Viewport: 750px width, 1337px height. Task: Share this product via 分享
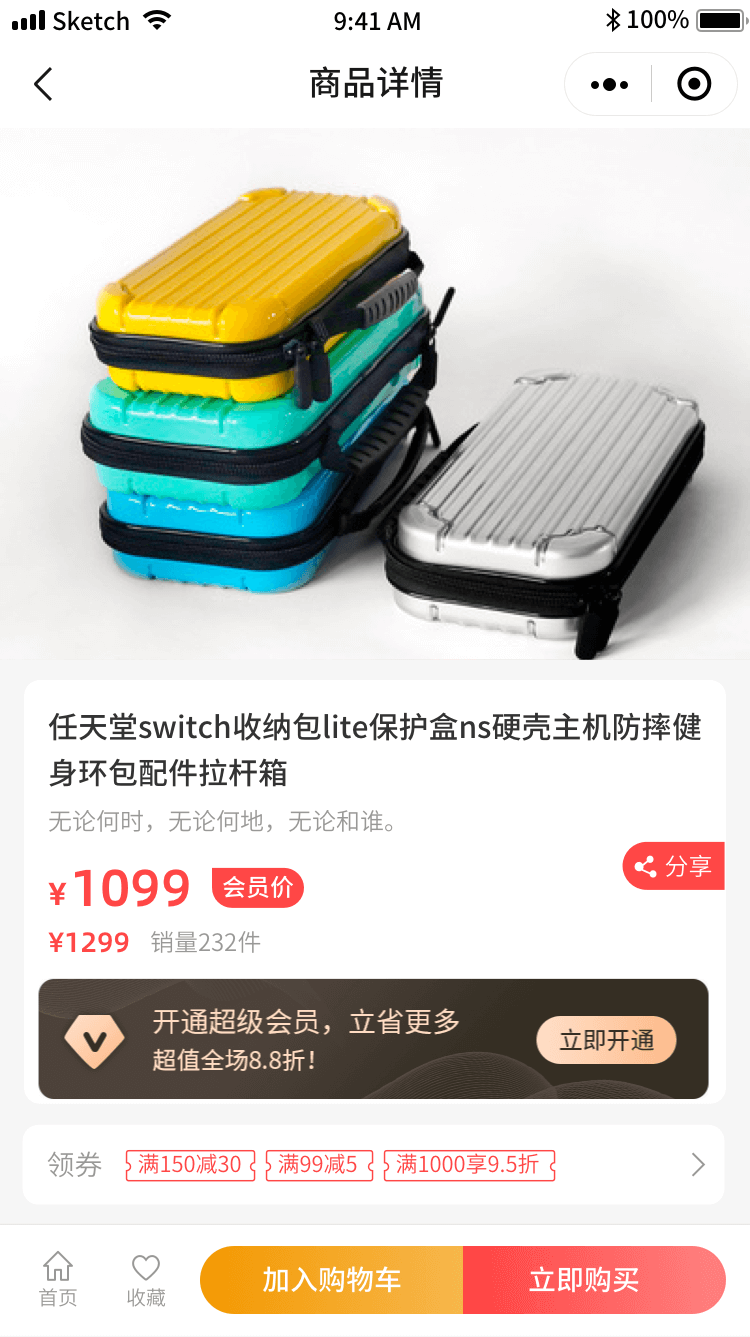674,866
